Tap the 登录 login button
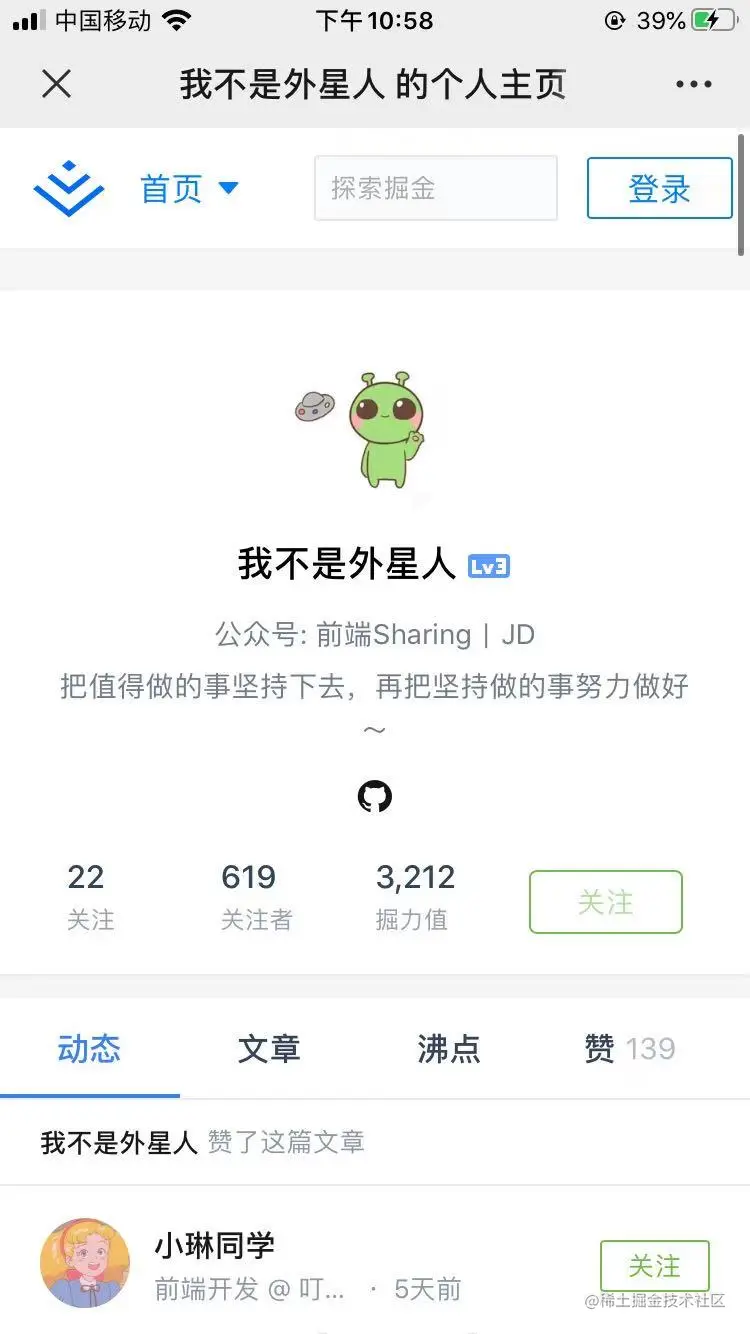 coord(659,188)
